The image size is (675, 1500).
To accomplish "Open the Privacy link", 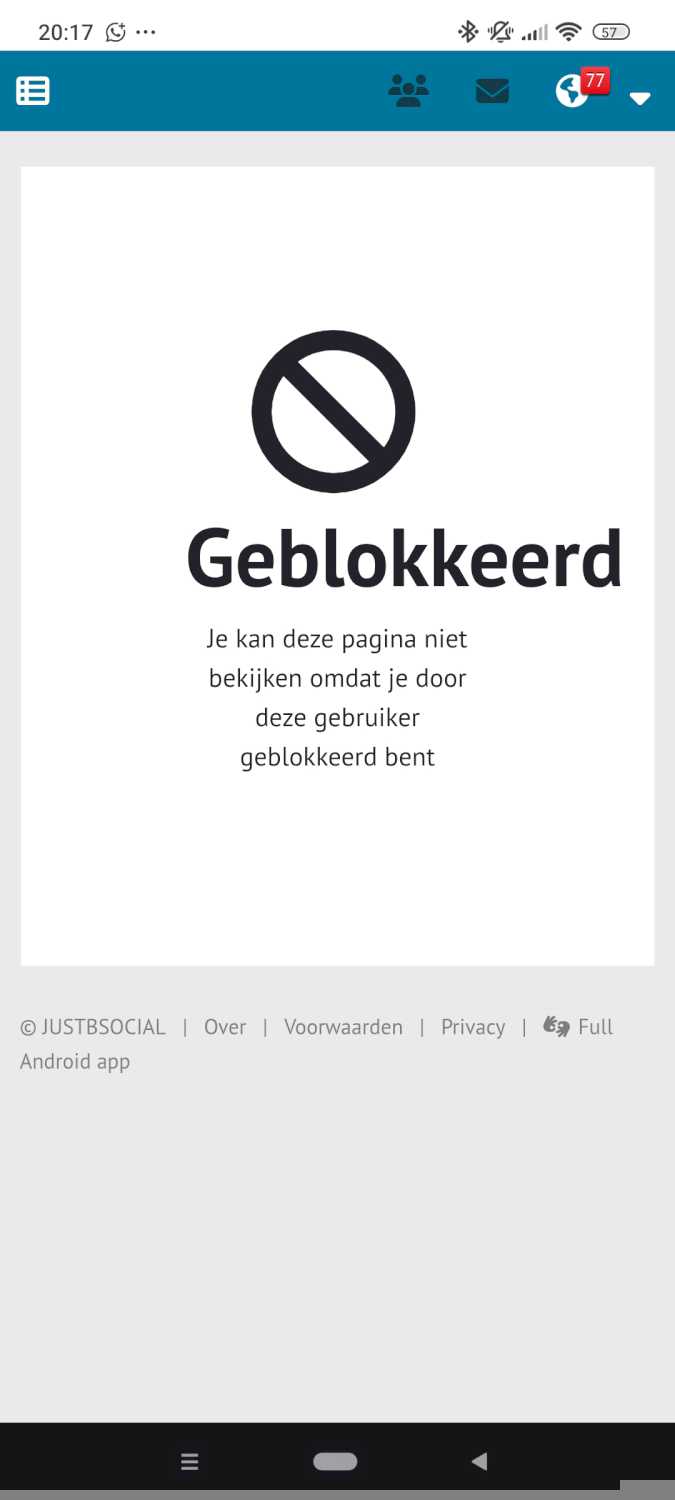I will click(x=473, y=1027).
